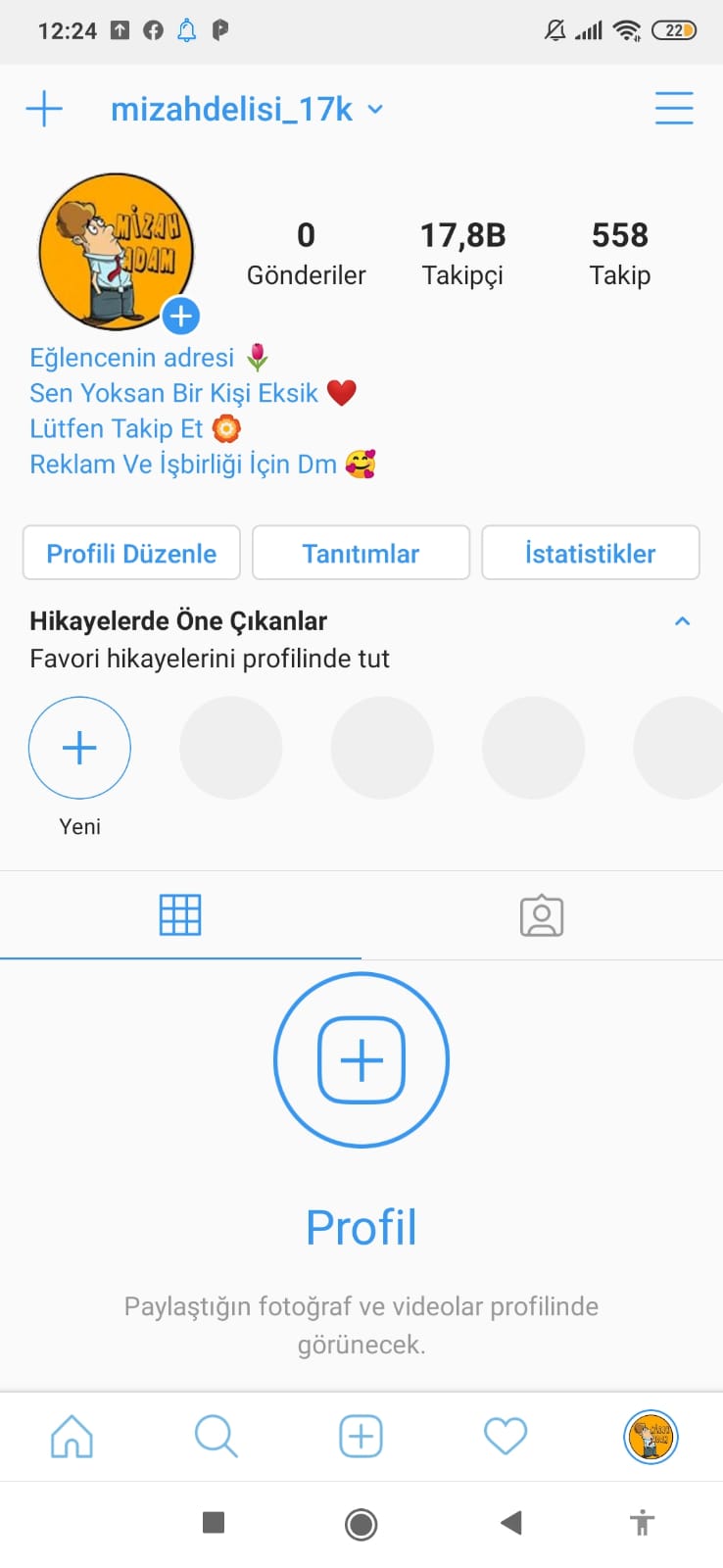Open the mizahdelisi_17k account switcher dropdown
Viewport: 723px width, 1568px height.
(x=247, y=109)
